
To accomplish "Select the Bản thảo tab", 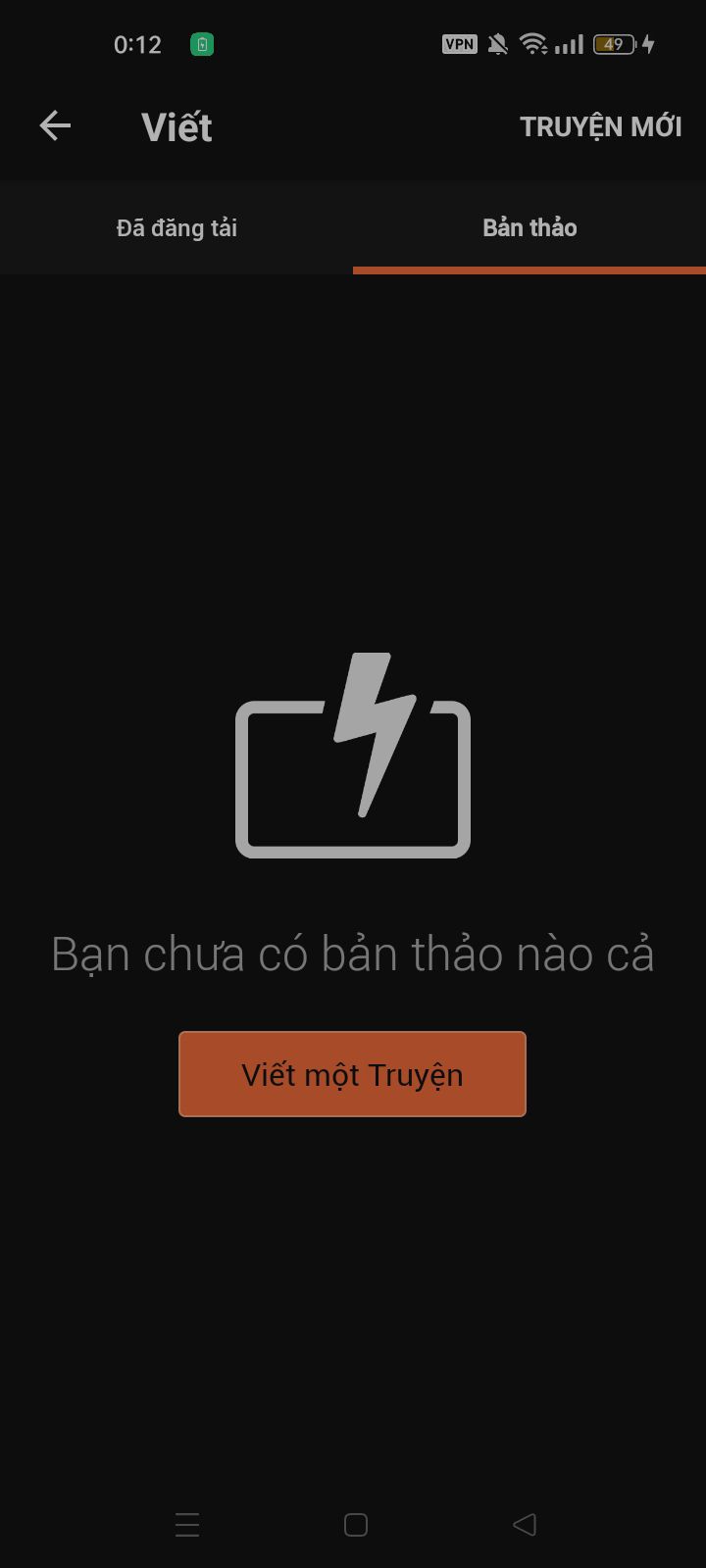I will click(529, 228).
